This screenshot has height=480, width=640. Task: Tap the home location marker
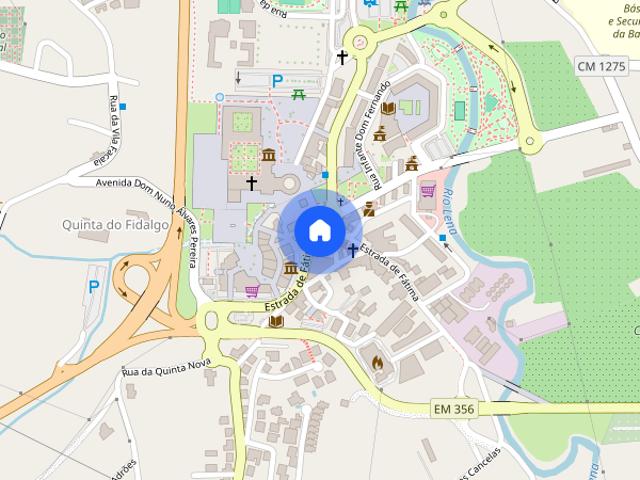tap(319, 230)
